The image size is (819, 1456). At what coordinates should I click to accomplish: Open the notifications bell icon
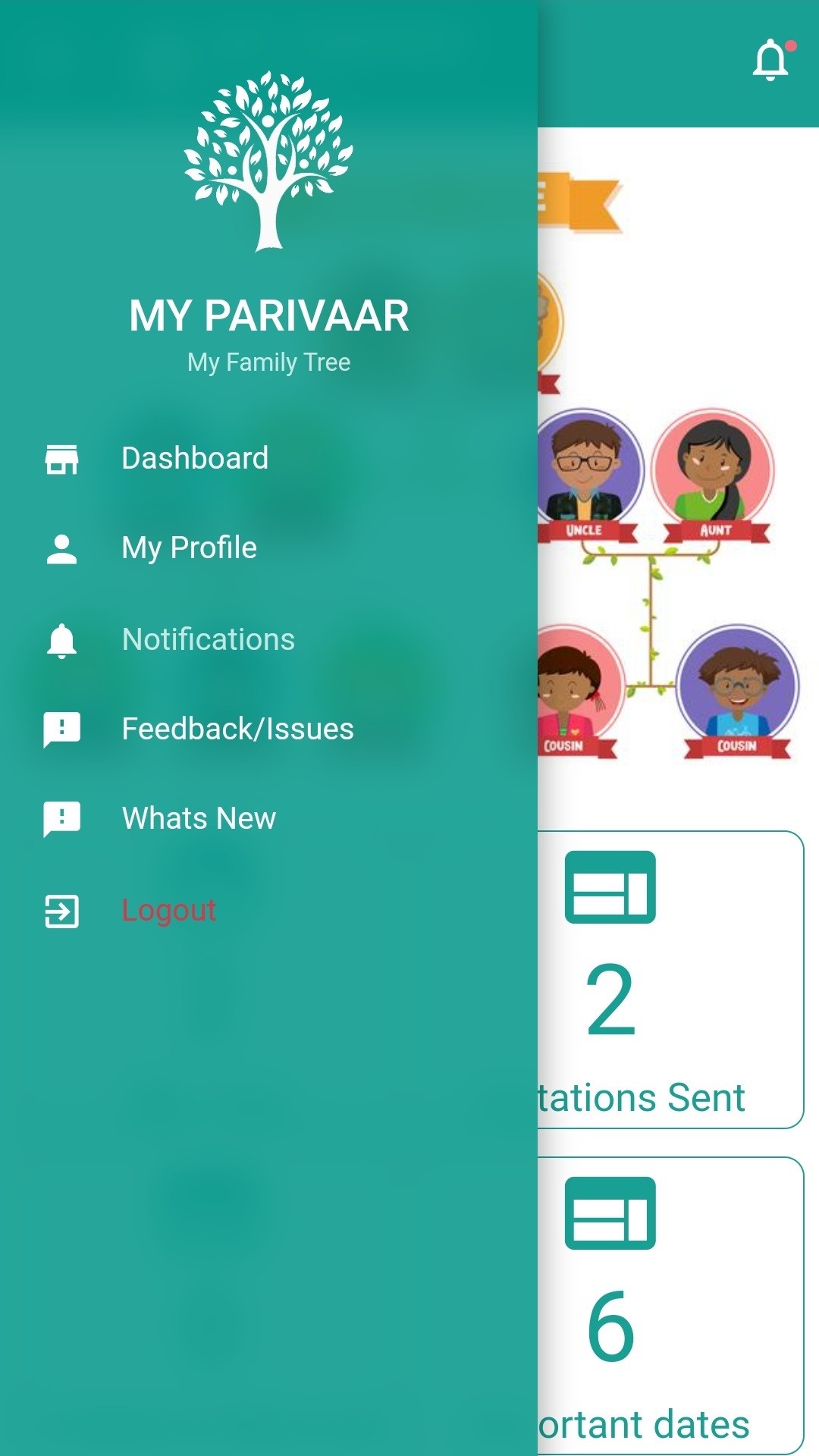pyautogui.click(x=770, y=61)
